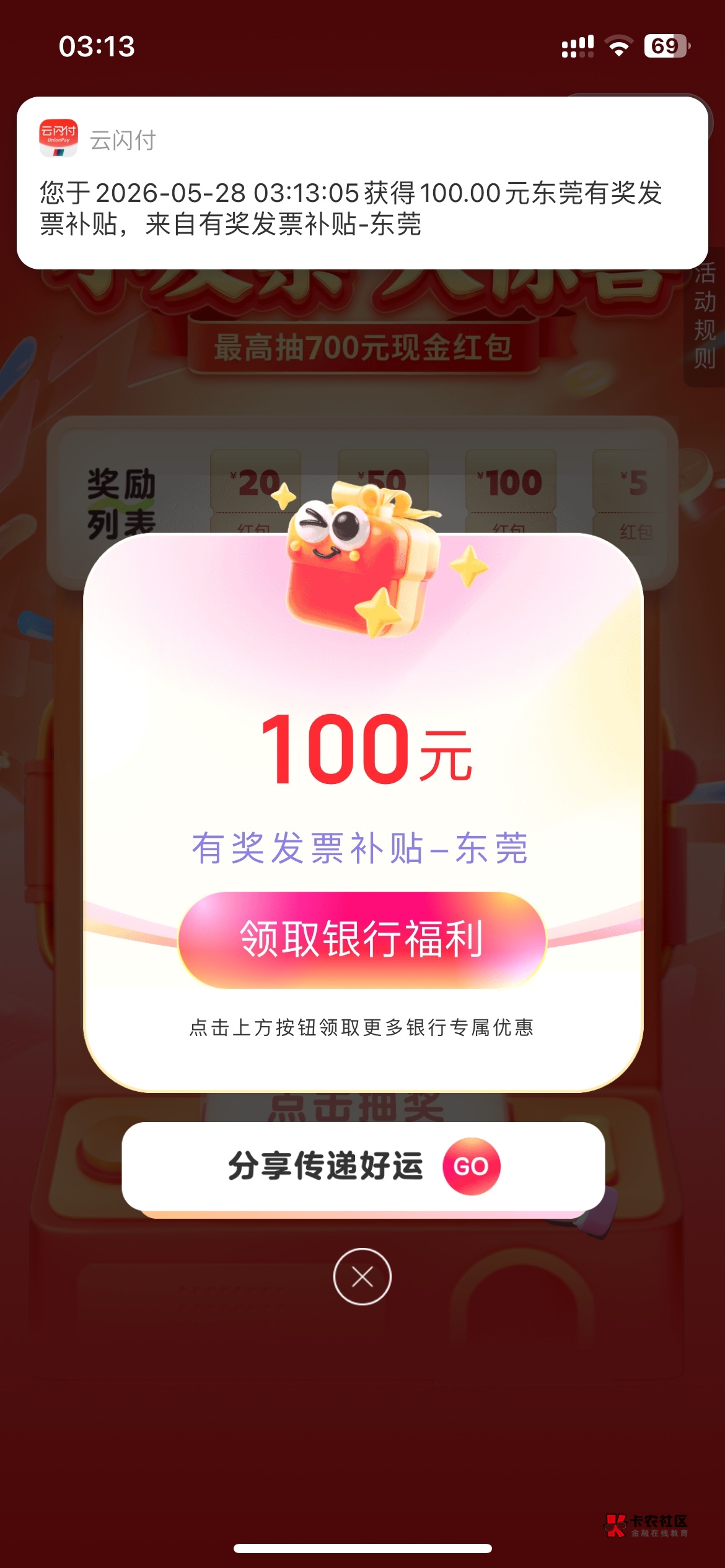Close the 100元 reward popup
The height and width of the screenshot is (1568, 725).
pyautogui.click(x=362, y=1276)
